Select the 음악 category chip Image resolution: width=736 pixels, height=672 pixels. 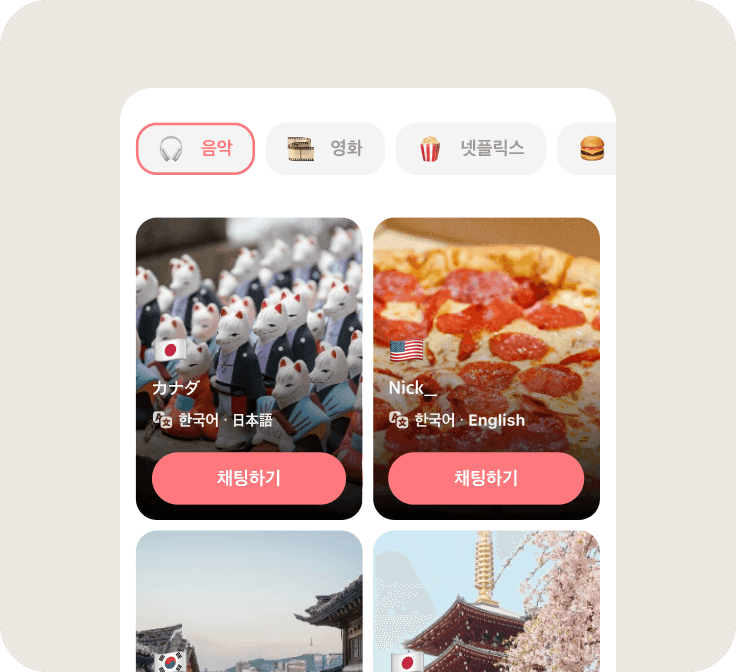point(195,149)
